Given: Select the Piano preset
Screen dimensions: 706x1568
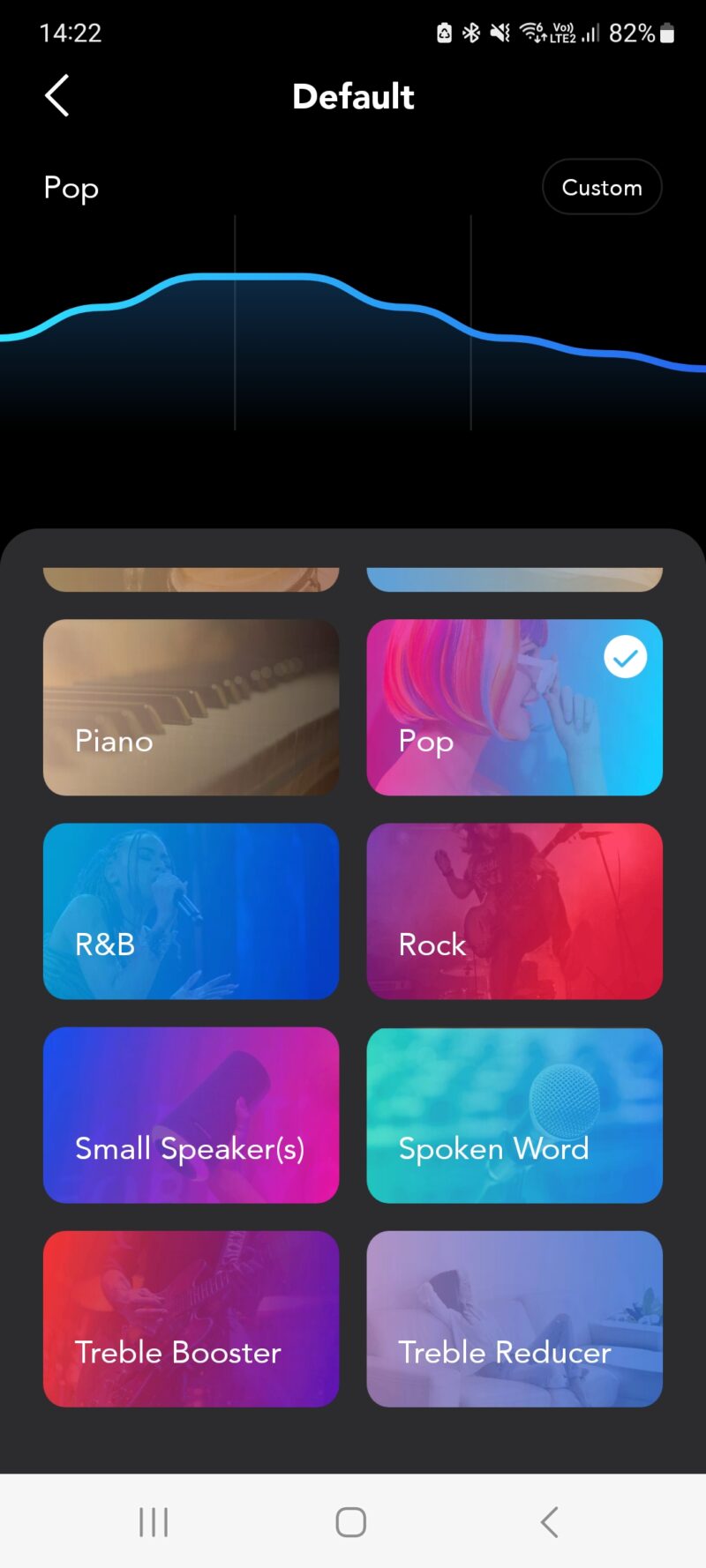Looking at the screenshot, I should point(191,707).
